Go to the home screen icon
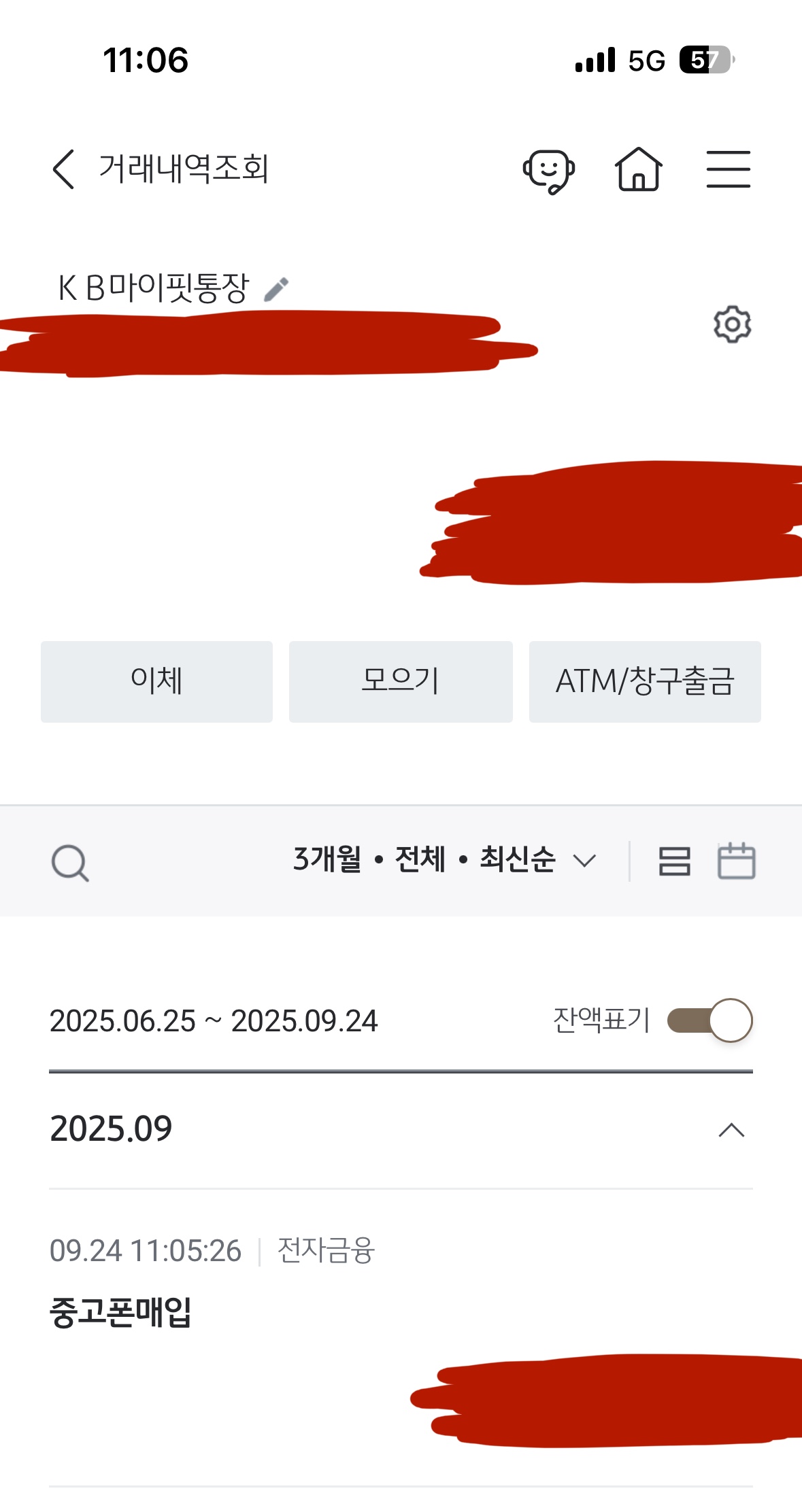Image resolution: width=802 pixels, height=1512 pixels. [x=638, y=170]
